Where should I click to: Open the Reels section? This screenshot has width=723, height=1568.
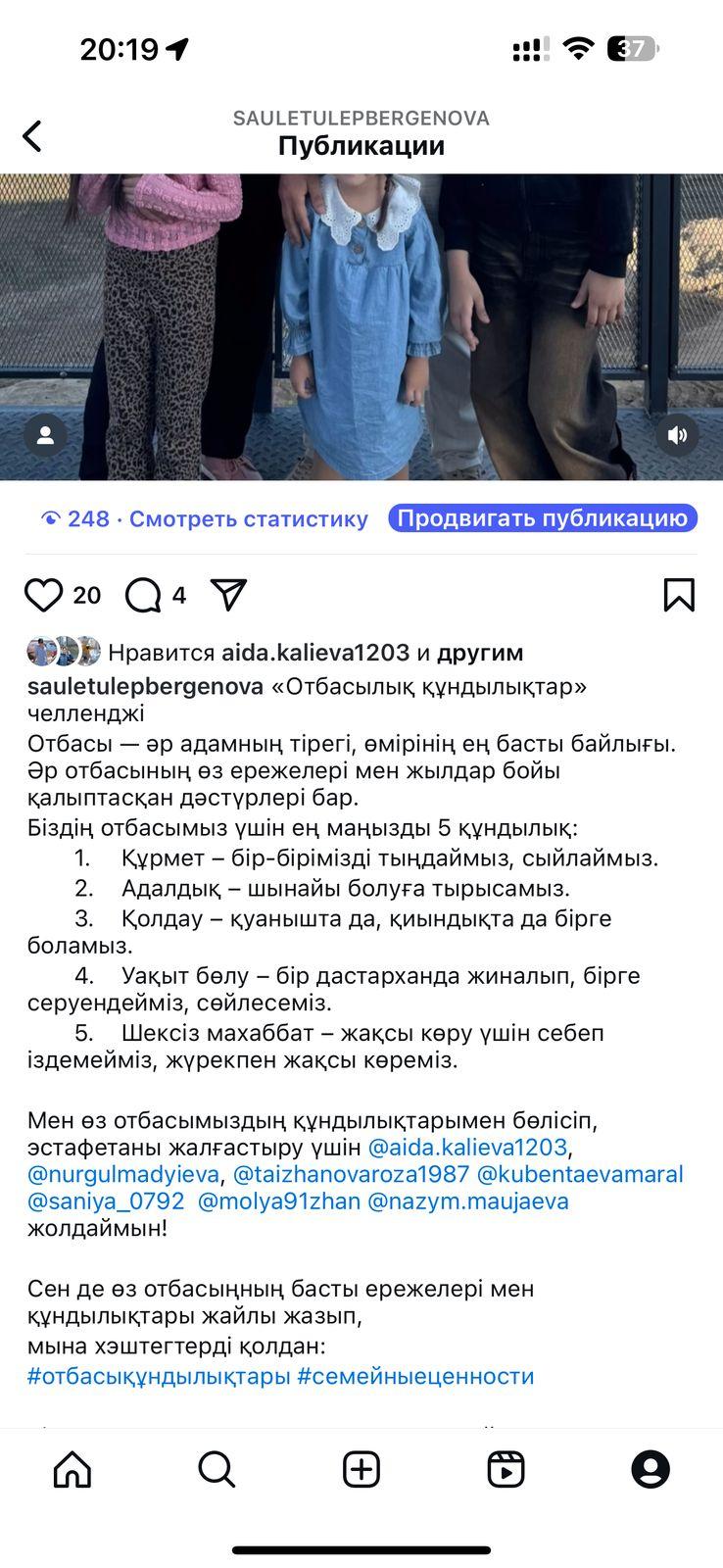click(506, 1469)
